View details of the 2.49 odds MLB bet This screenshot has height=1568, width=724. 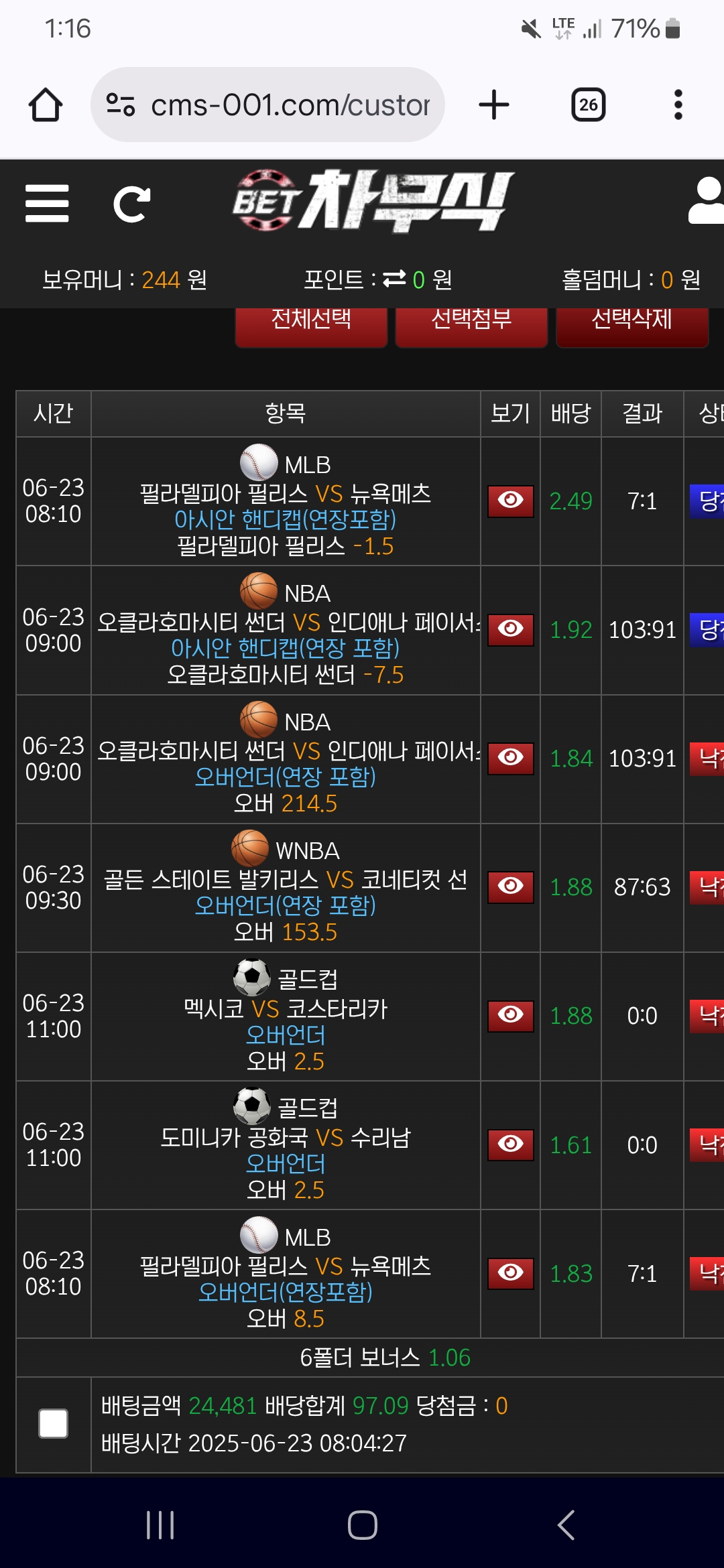tap(510, 501)
